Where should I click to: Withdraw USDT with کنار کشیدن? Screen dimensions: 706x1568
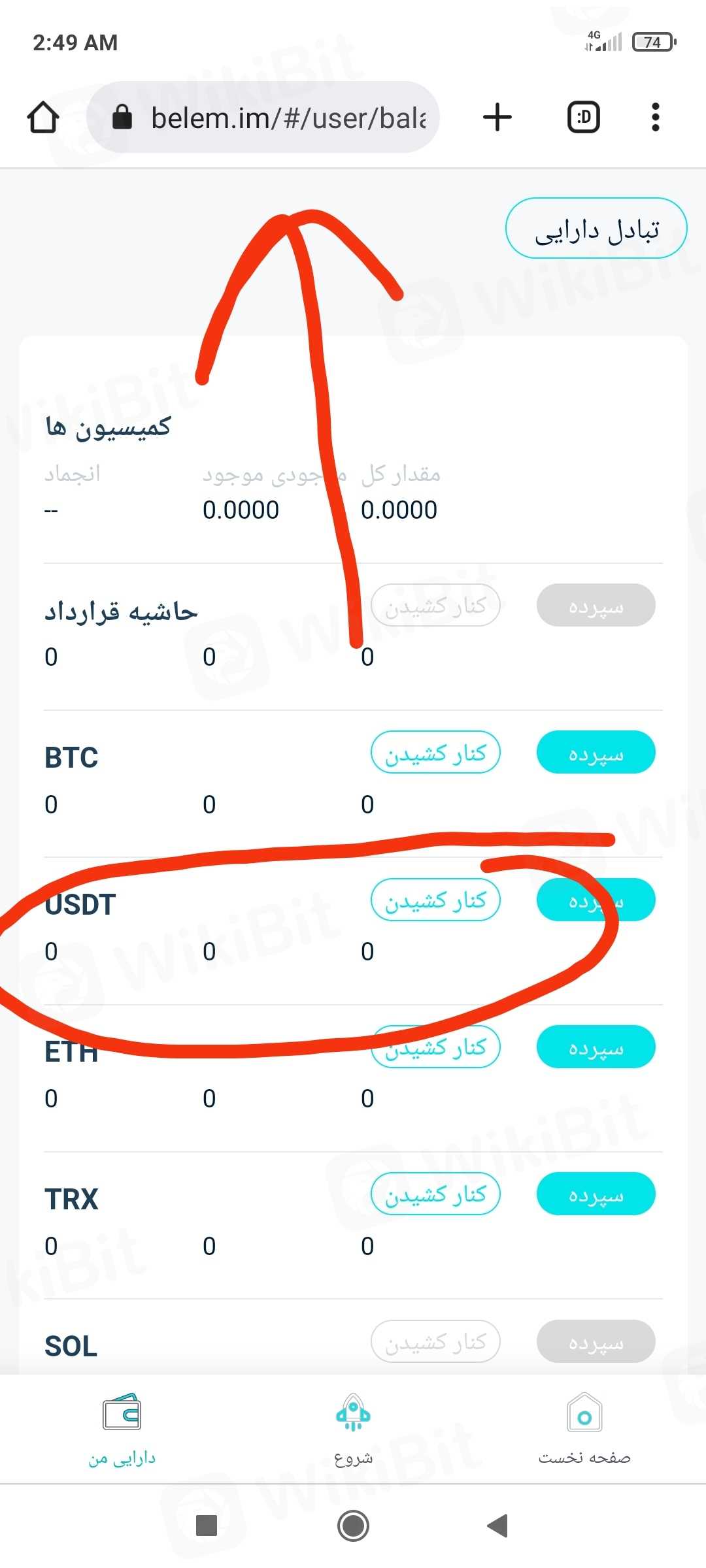(435, 900)
